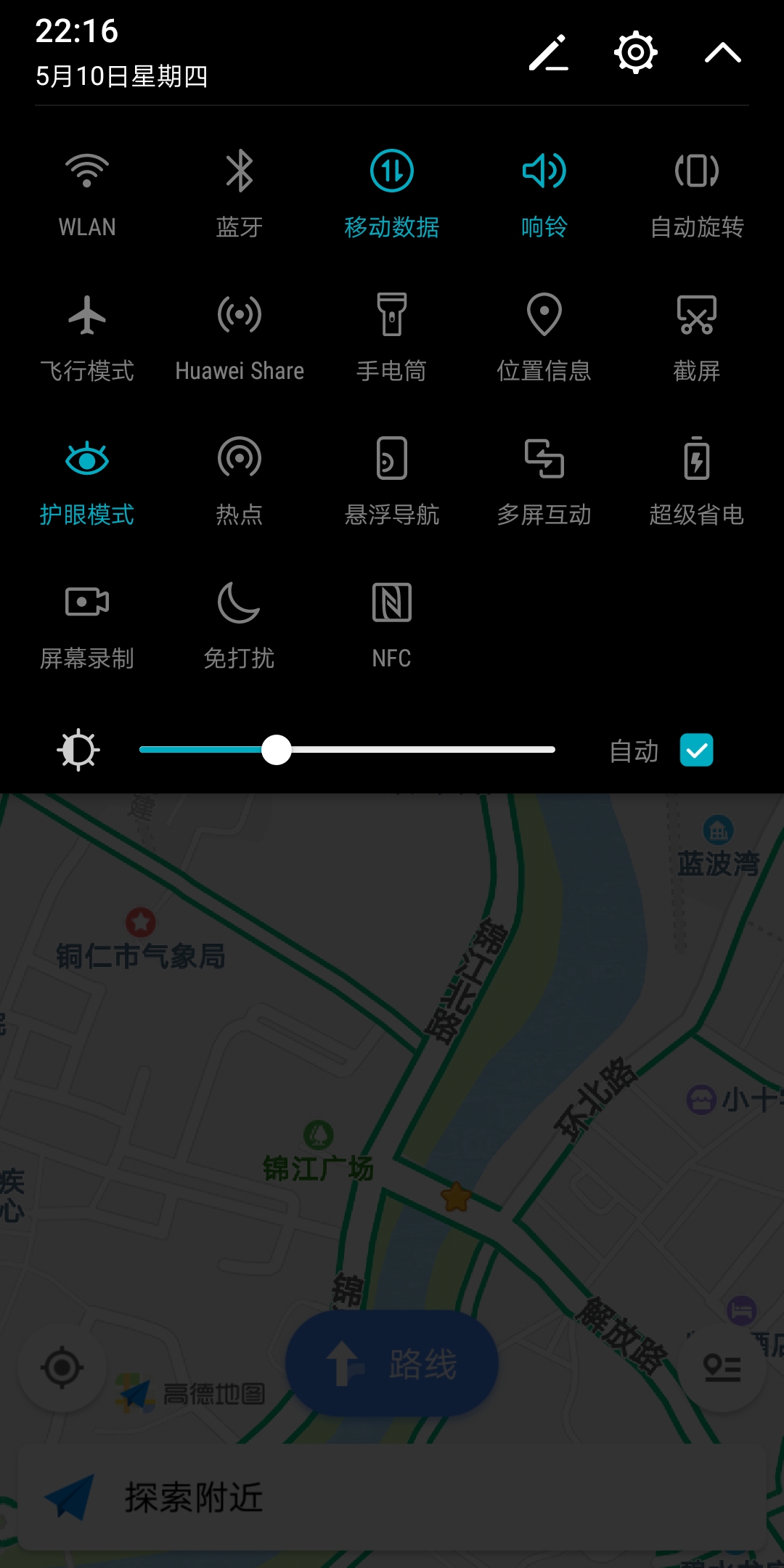Edit quick settings tiles with pencil icon
The width and height of the screenshot is (784, 1568).
pyautogui.click(x=548, y=52)
